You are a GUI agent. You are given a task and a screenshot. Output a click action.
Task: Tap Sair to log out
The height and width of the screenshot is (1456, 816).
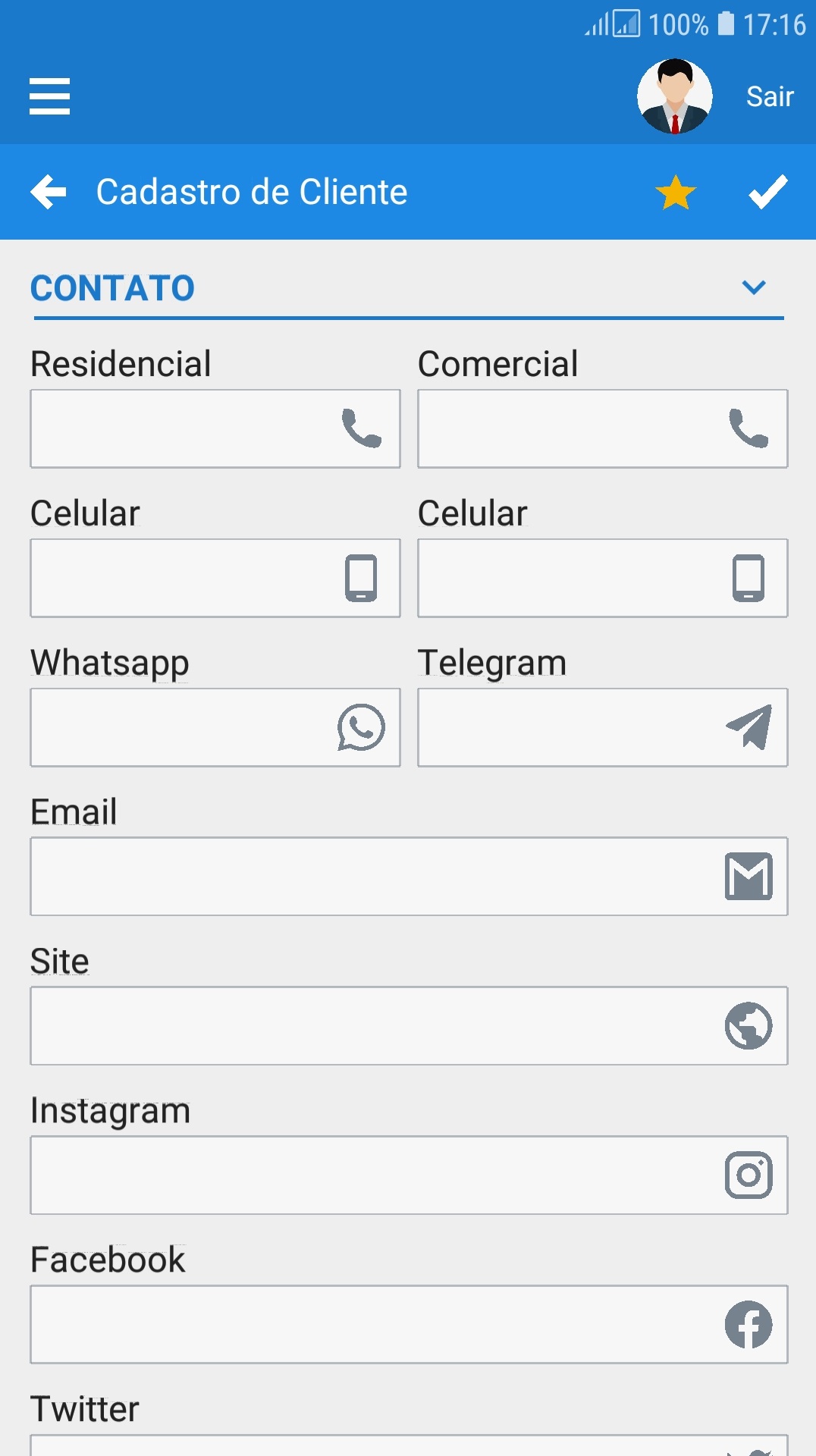769,96
